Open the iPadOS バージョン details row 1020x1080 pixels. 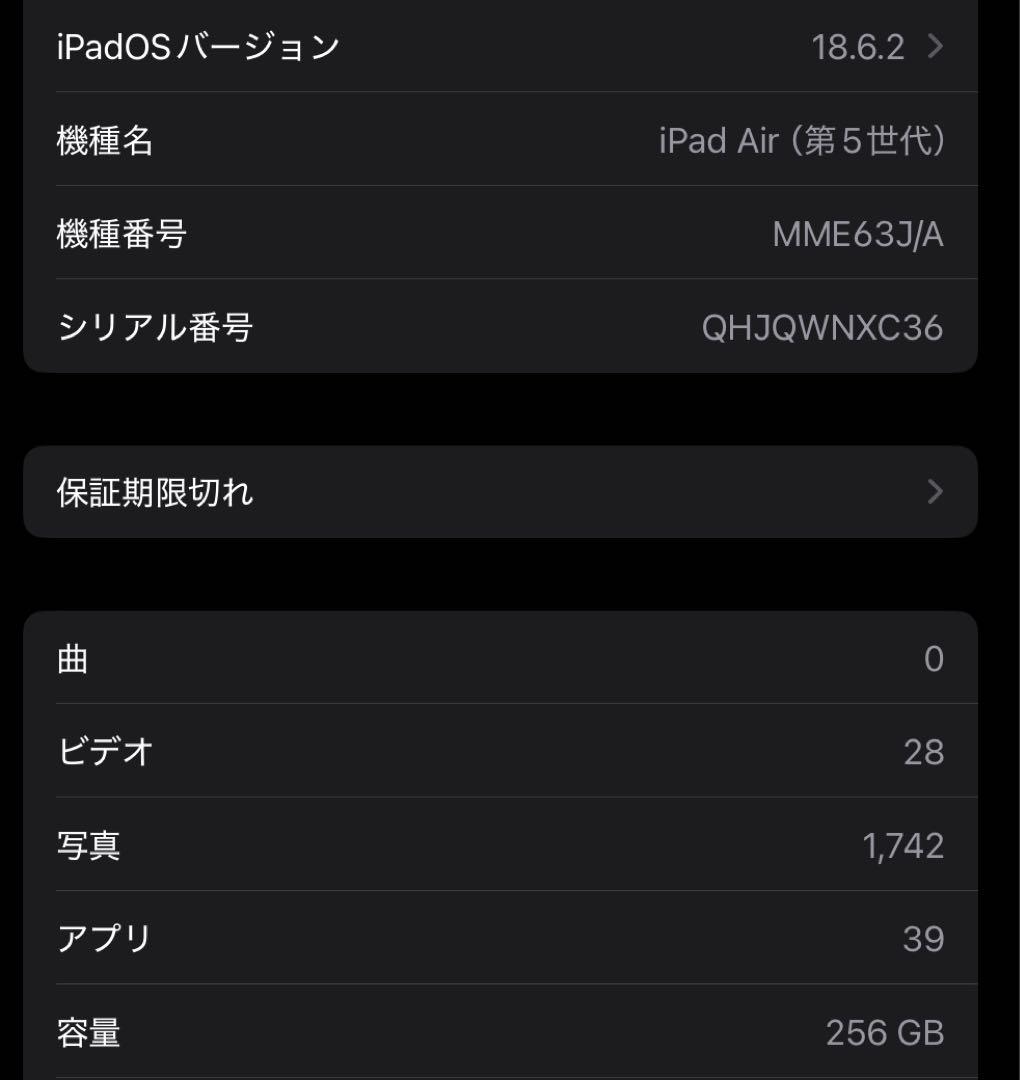(500, 45)
